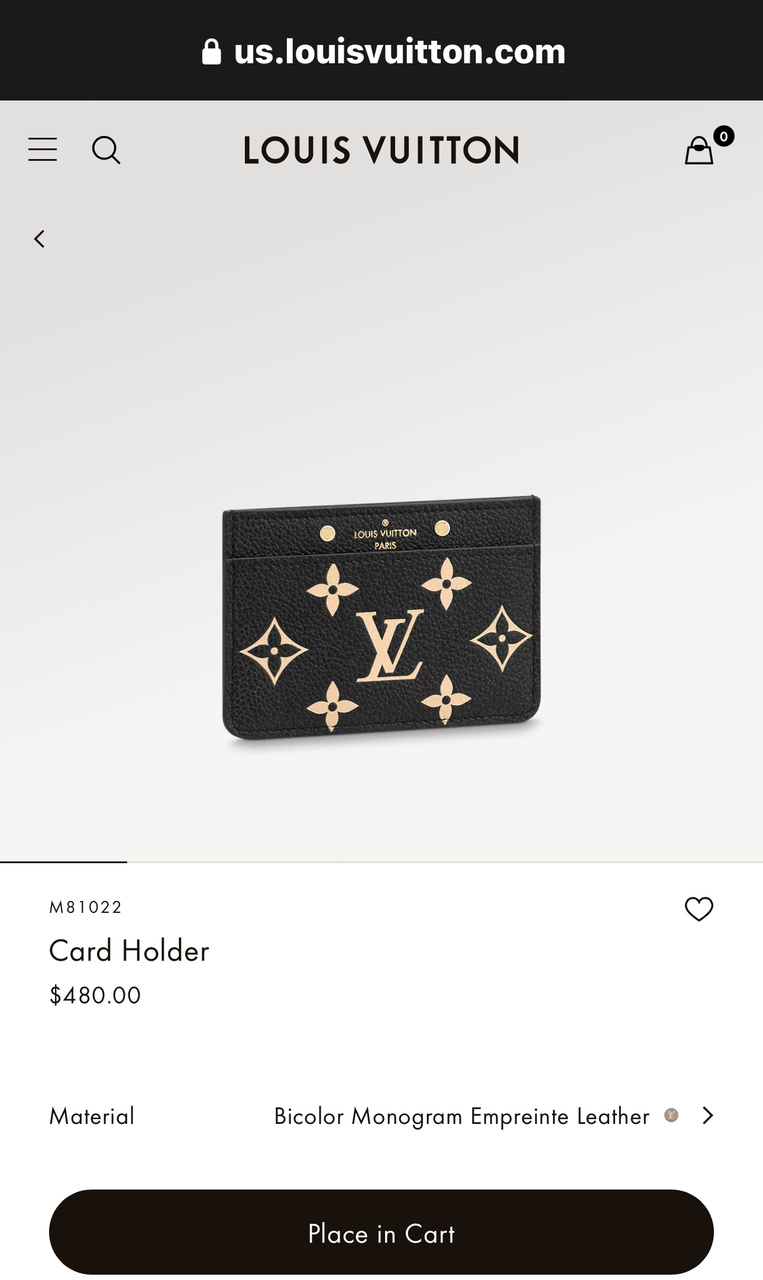
Task: Tap the browser address bar
Action: pyautogui.click(x=383, y=51)
